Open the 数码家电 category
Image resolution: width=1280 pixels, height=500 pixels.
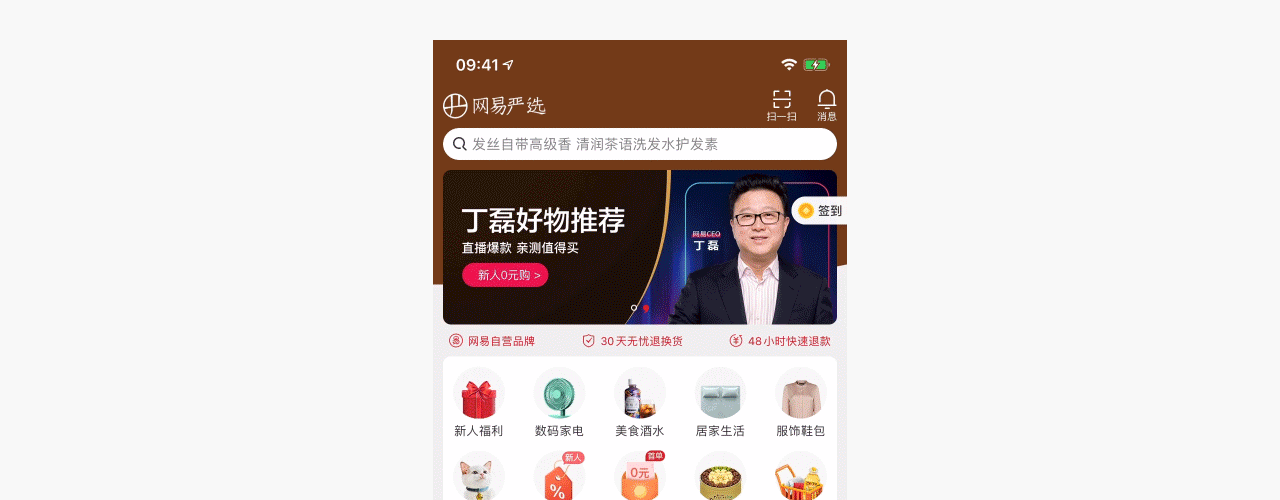point(559,402)
